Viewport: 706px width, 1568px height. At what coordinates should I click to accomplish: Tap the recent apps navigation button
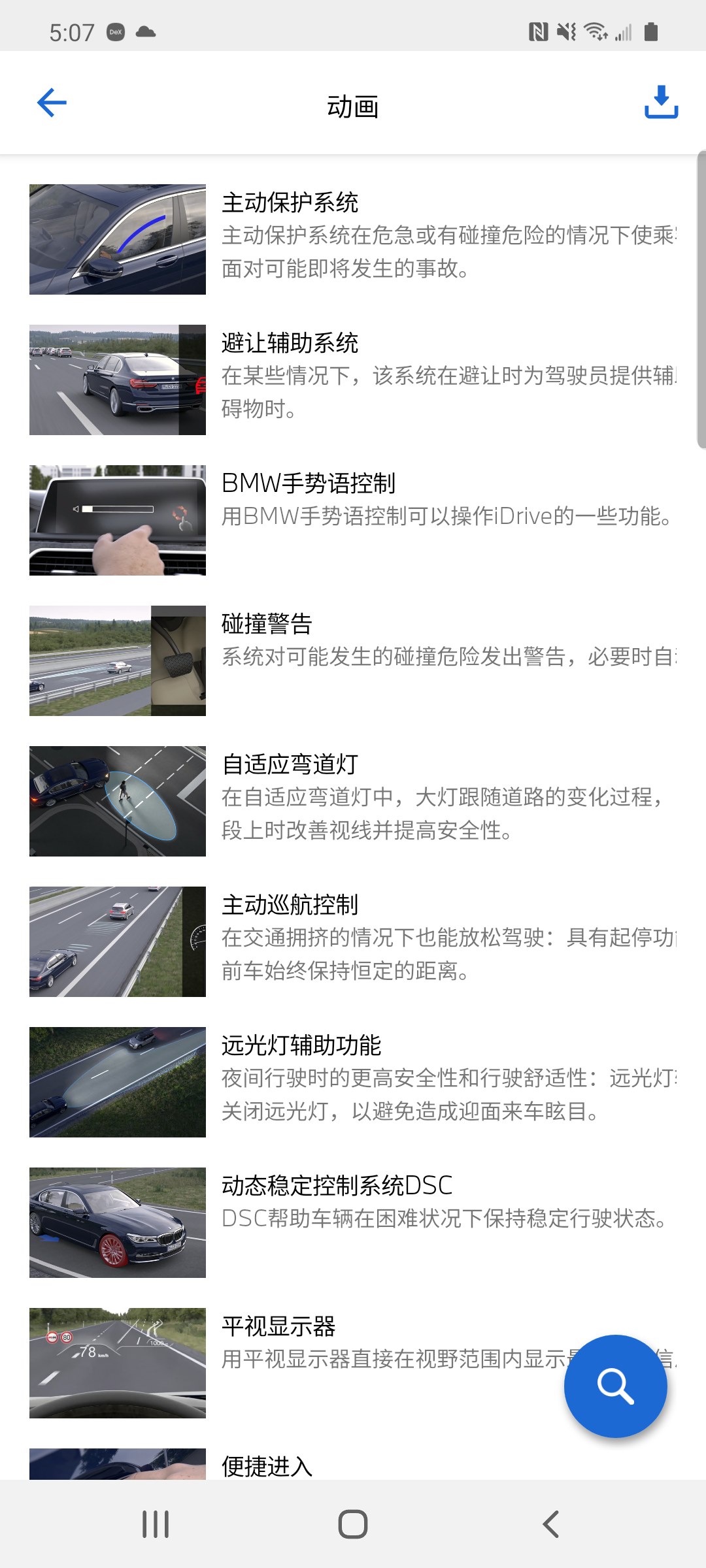coord(155,1524)
